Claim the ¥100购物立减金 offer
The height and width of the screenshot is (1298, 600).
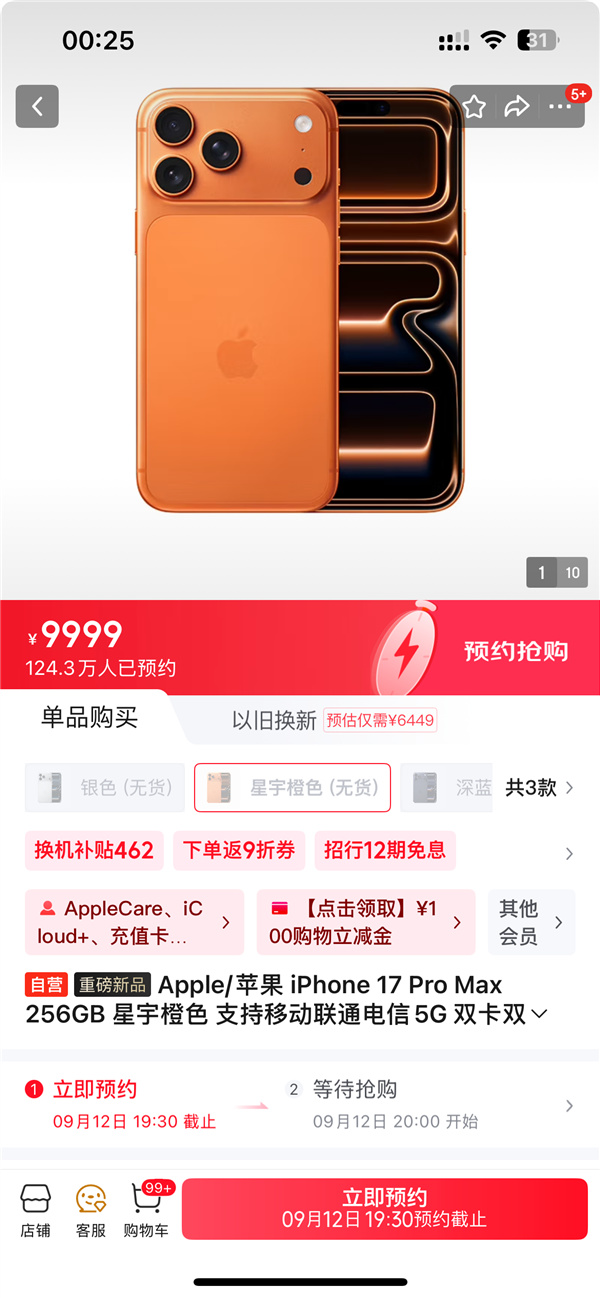click(365, 922)
